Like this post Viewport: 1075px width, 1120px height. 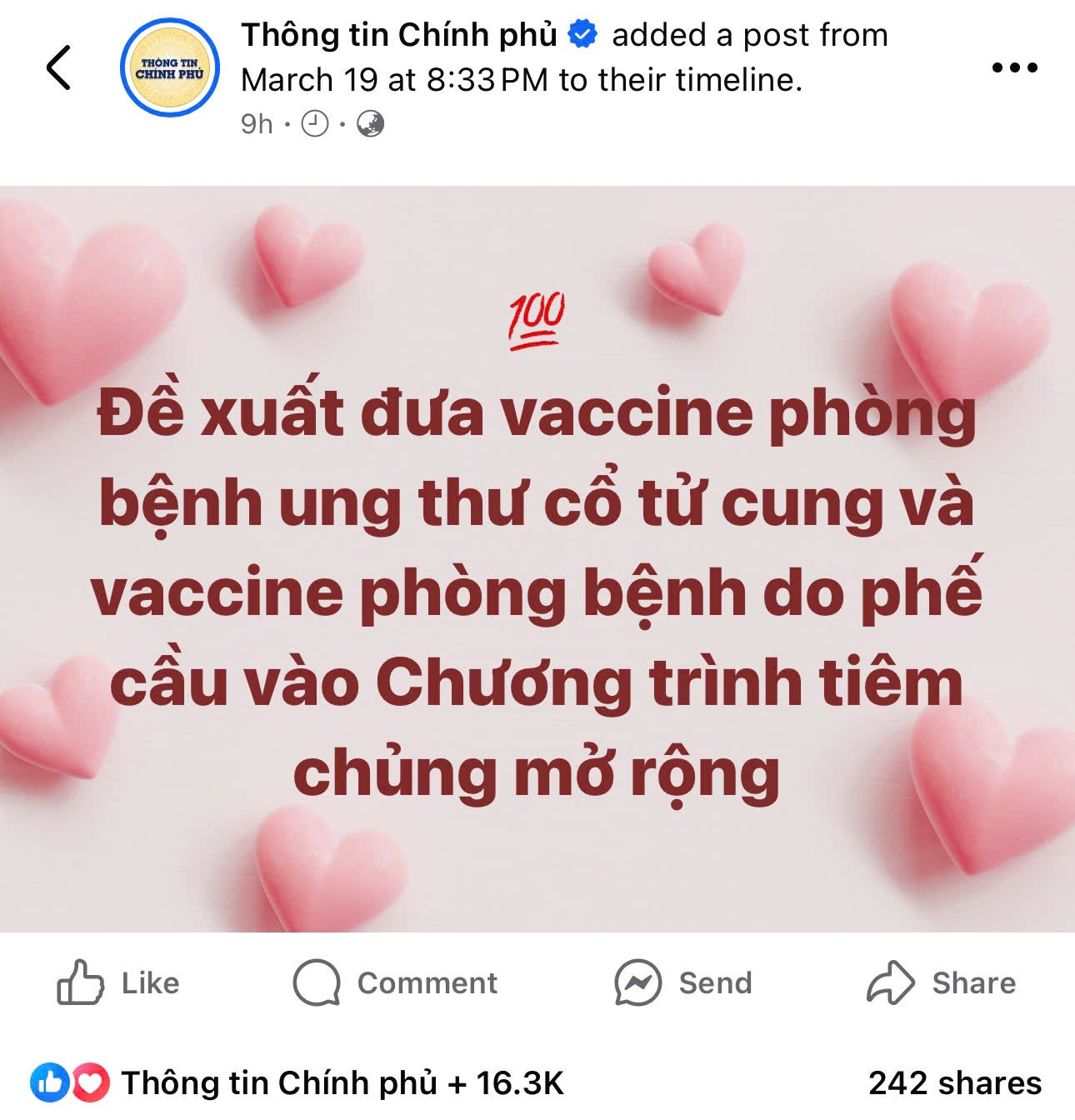(118, 983)
